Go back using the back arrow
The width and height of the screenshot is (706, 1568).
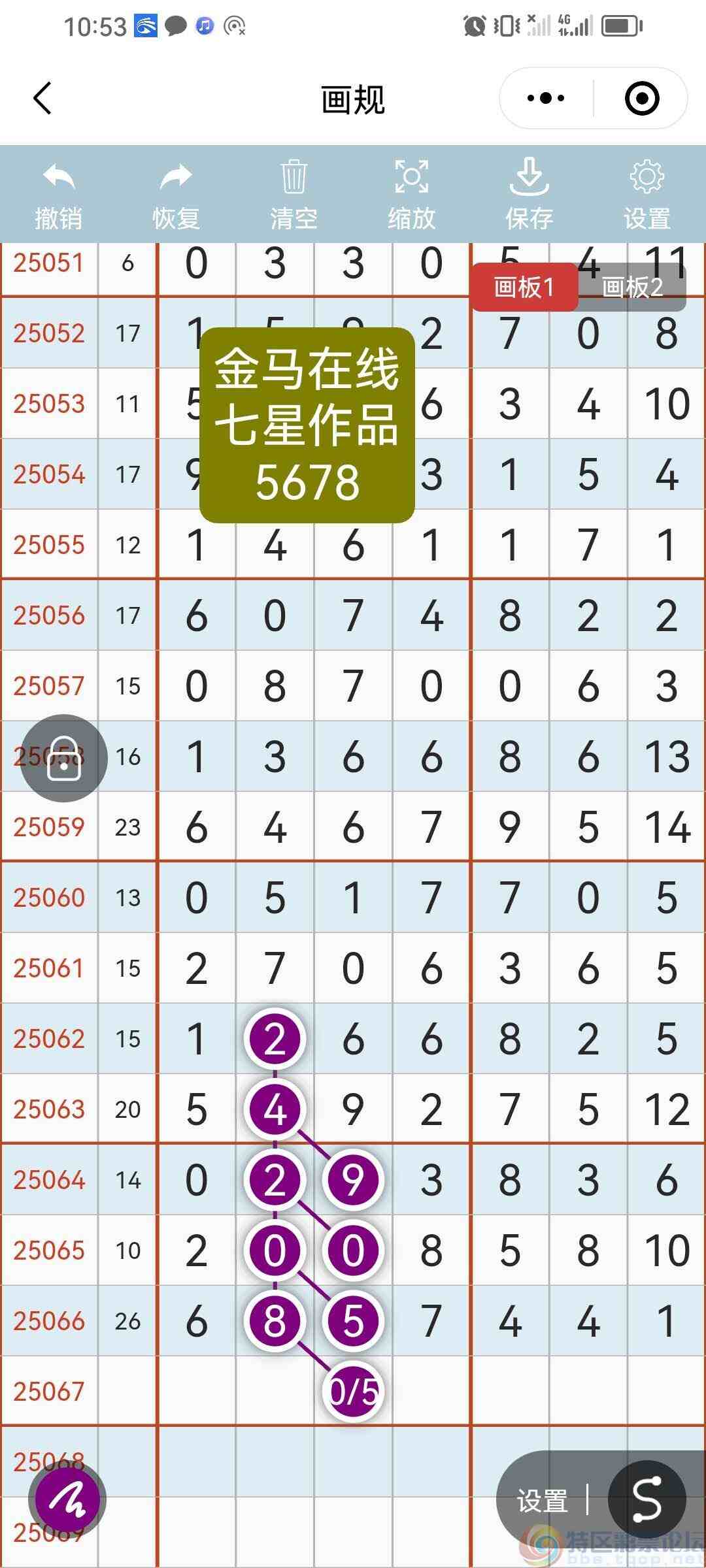(41, 99)
